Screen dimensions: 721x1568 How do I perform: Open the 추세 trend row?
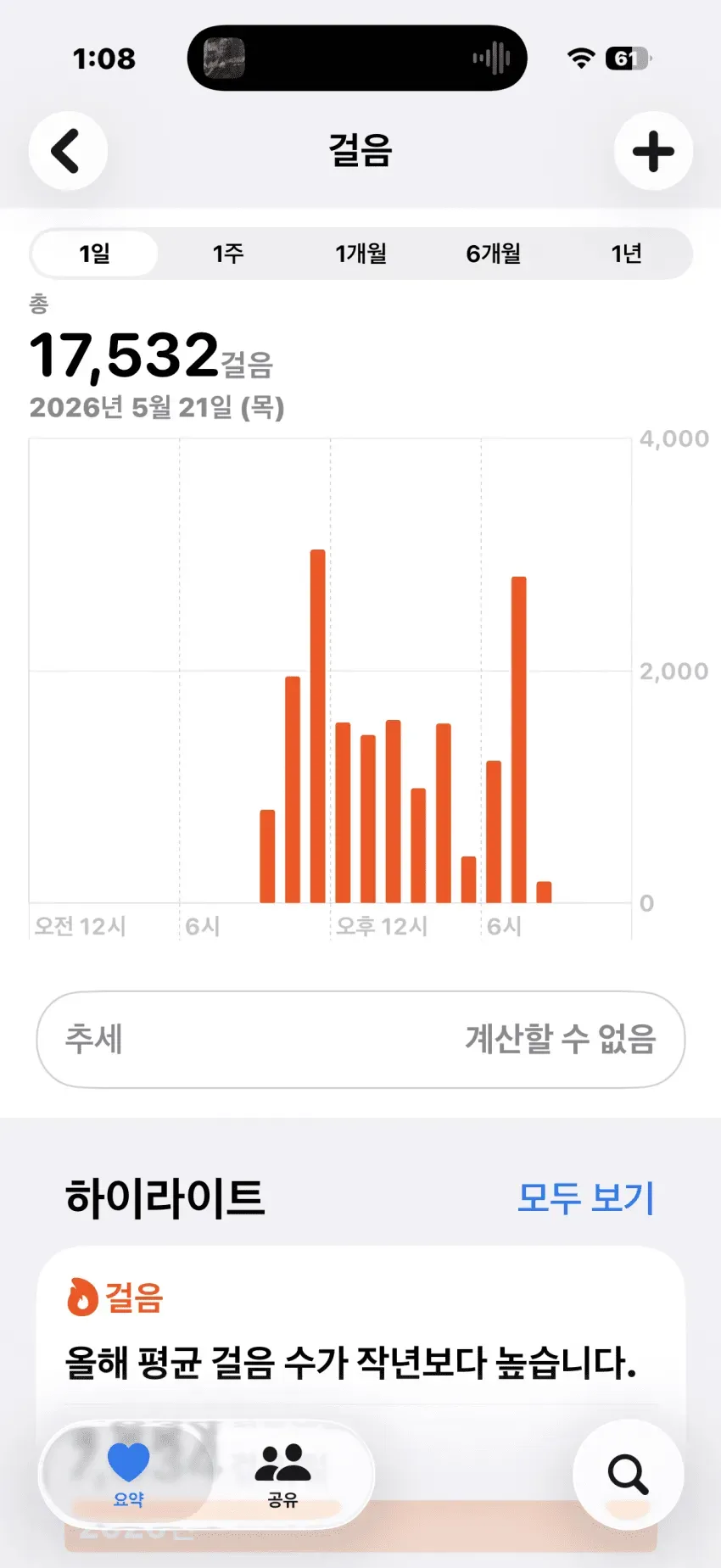coord(360,1039)
